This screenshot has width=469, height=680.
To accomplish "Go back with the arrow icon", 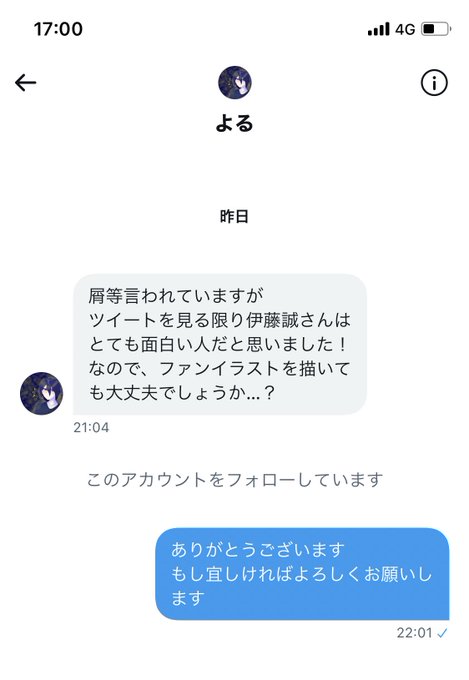I will coord(26,82).
